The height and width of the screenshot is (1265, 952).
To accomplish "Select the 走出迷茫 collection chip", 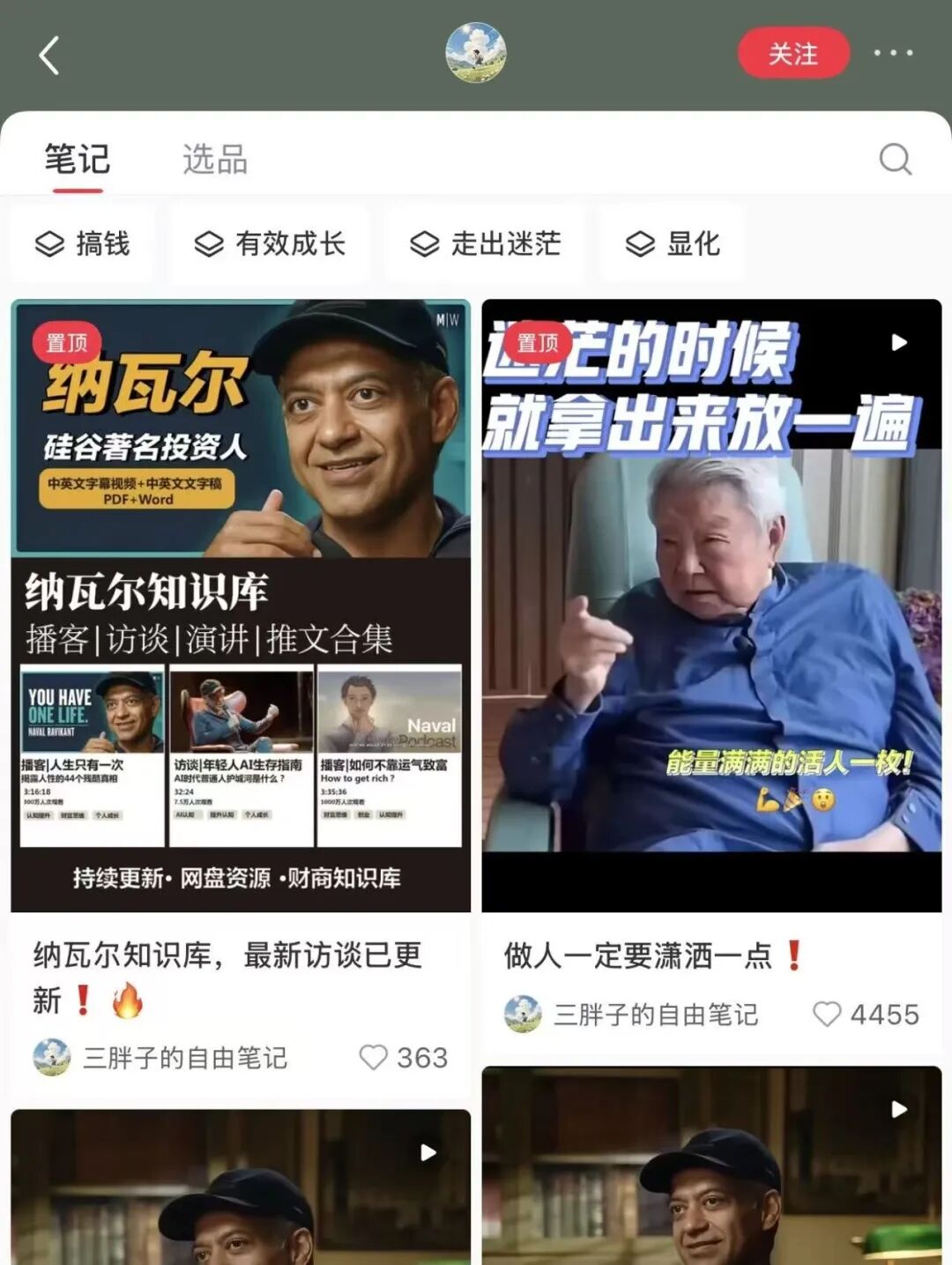I will [486, 244].
